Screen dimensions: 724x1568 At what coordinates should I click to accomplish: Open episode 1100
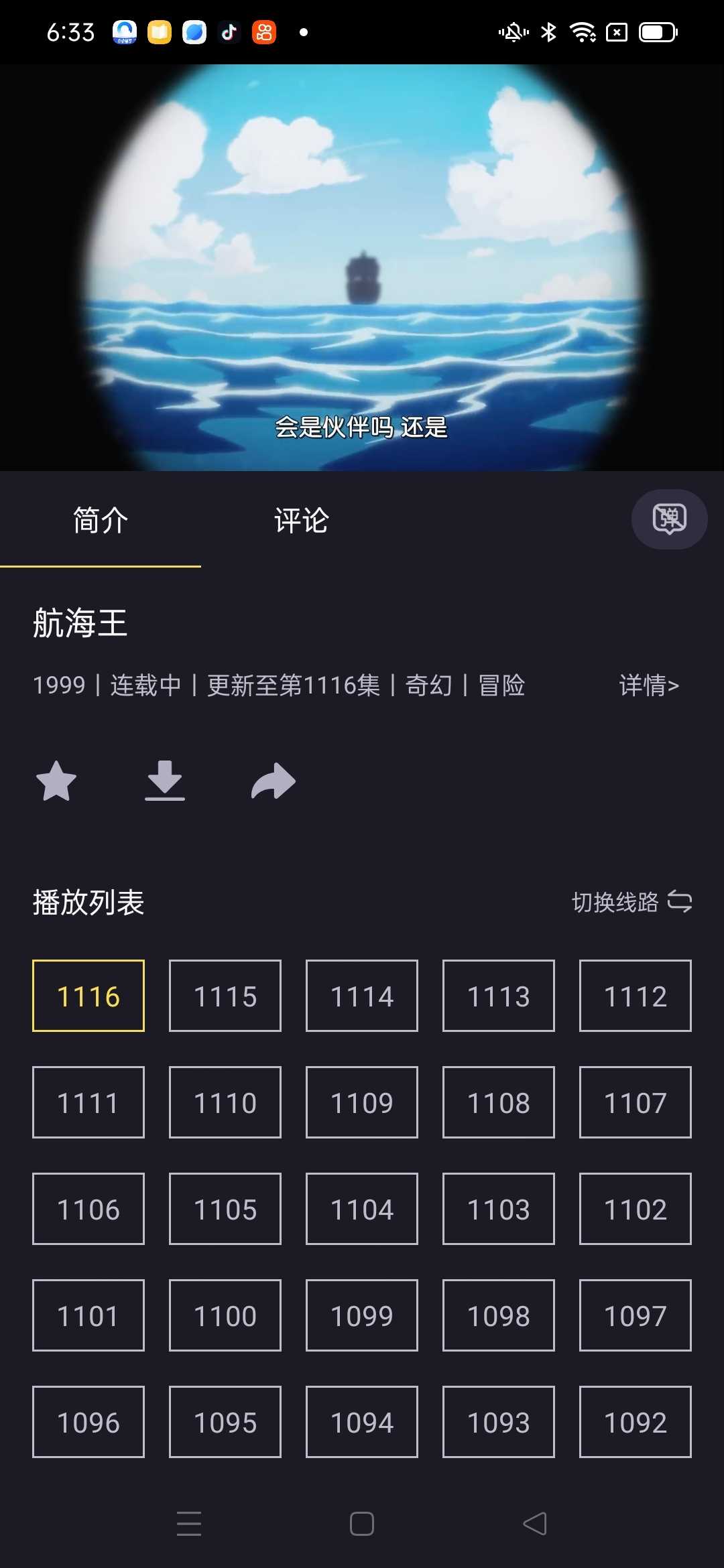[x=225, y=1316]
